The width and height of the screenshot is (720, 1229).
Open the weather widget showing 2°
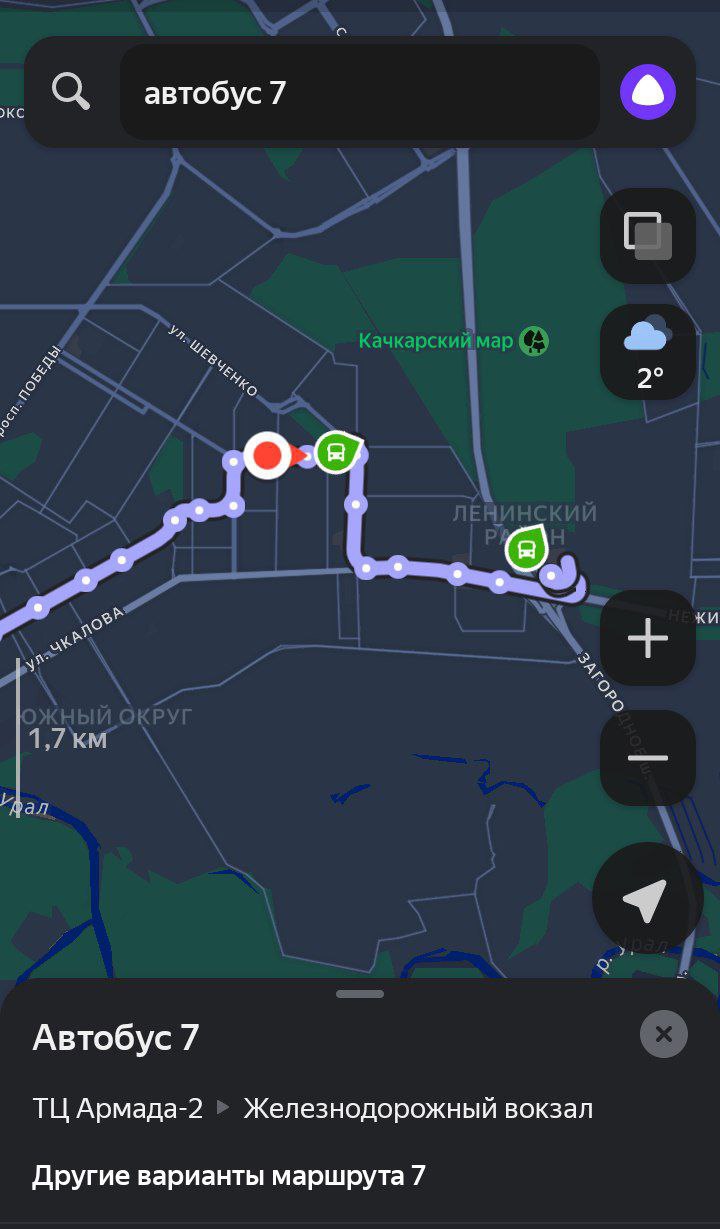(647, 352)
